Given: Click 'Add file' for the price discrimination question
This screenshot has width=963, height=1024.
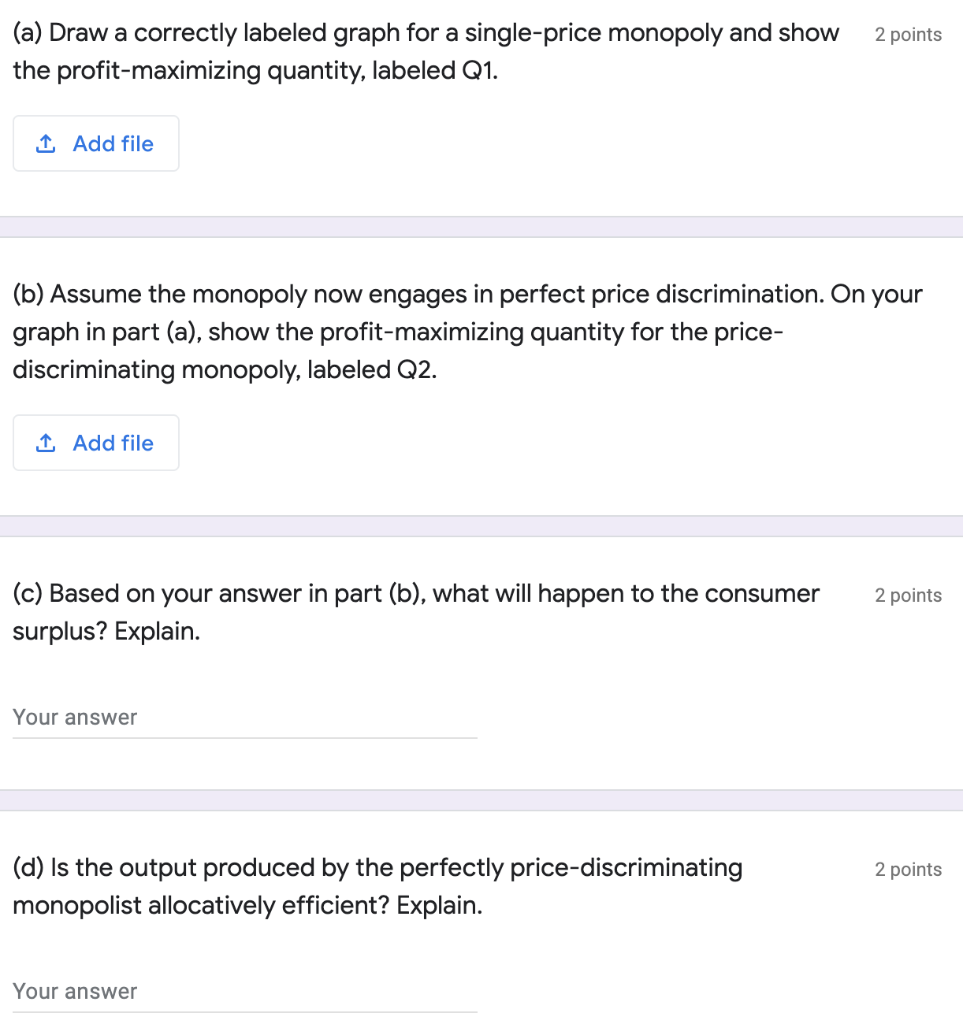Looking at the screenshot, I should pos(96,442).
